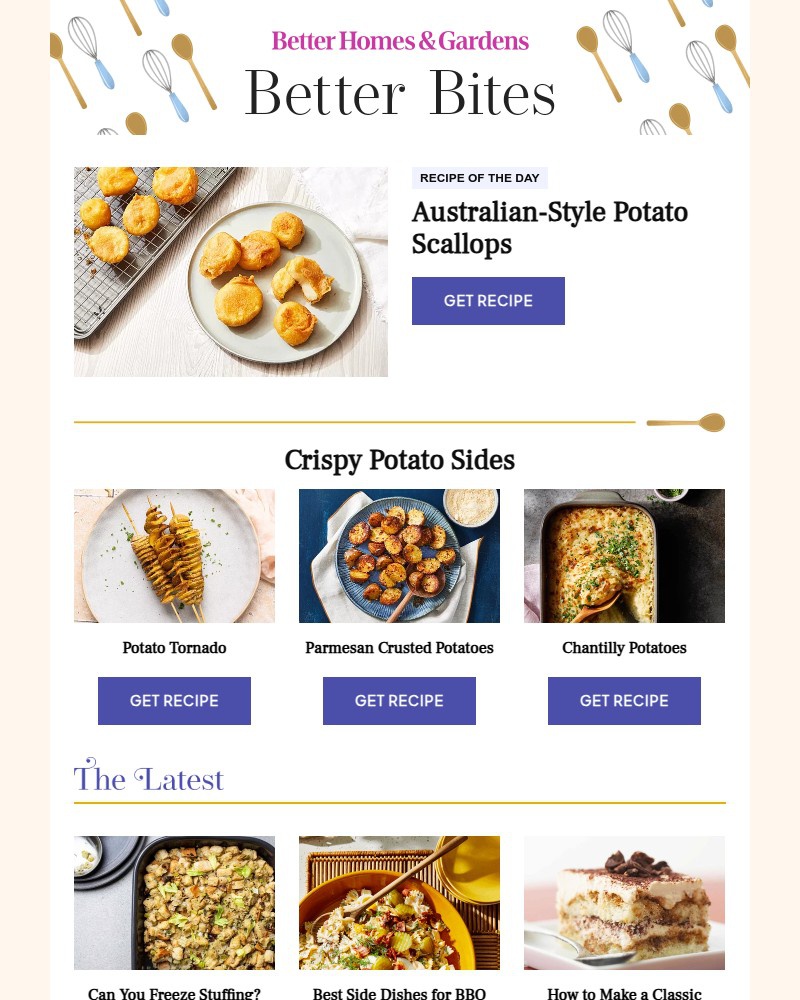Get the Australian-Style Potato Scallops recipe
This screenshot has width=800, height=1000.
coord(488,301)
